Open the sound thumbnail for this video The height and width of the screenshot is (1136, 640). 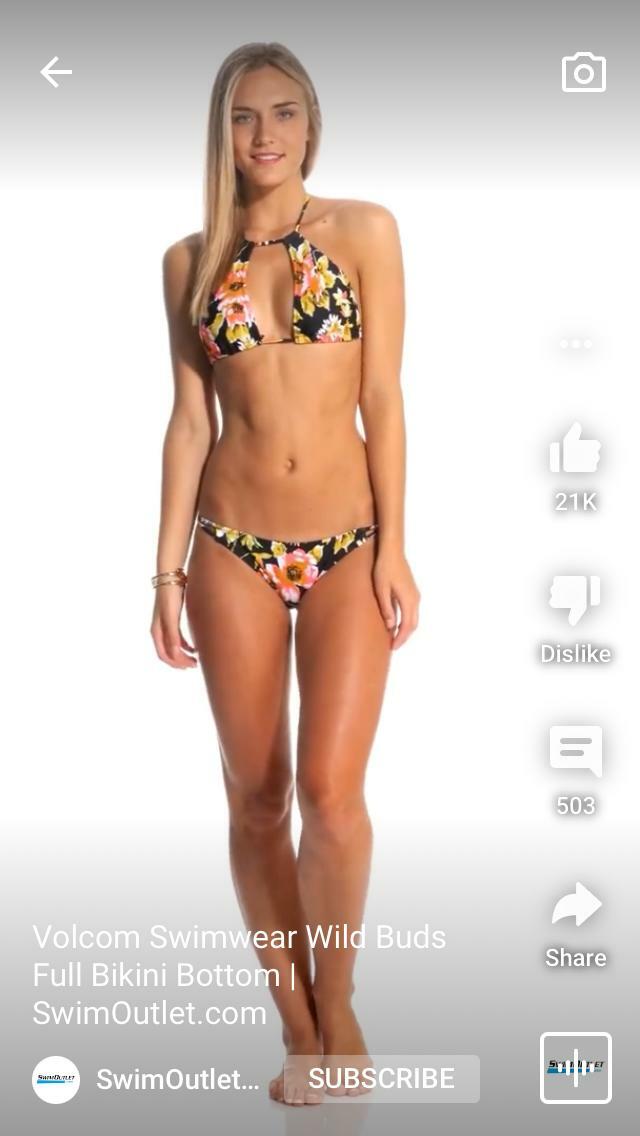click(576, 1068)
